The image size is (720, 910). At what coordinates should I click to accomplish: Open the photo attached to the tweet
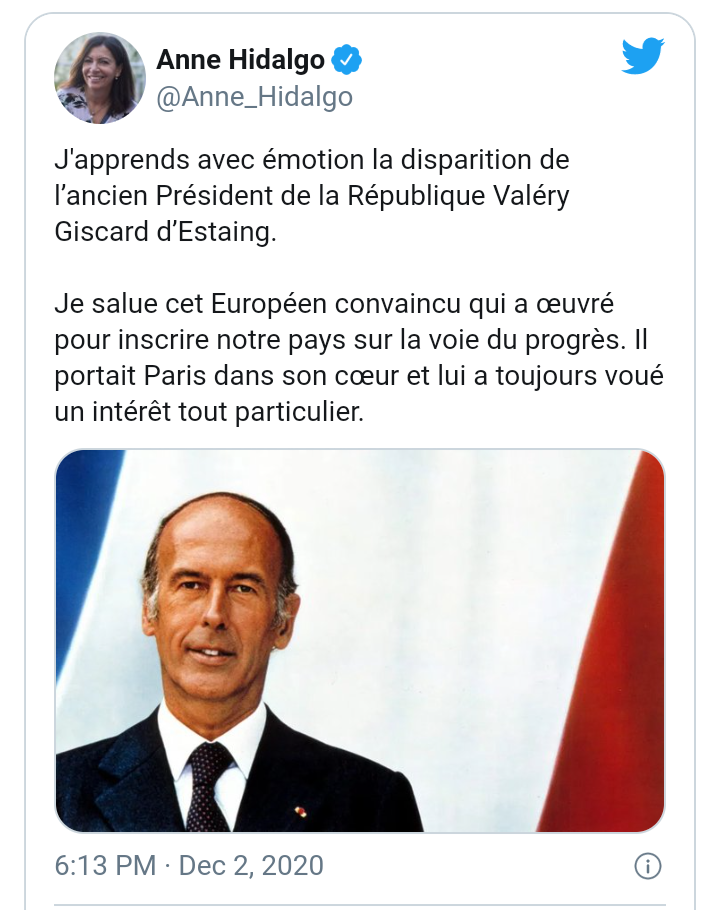click(360, 640)
